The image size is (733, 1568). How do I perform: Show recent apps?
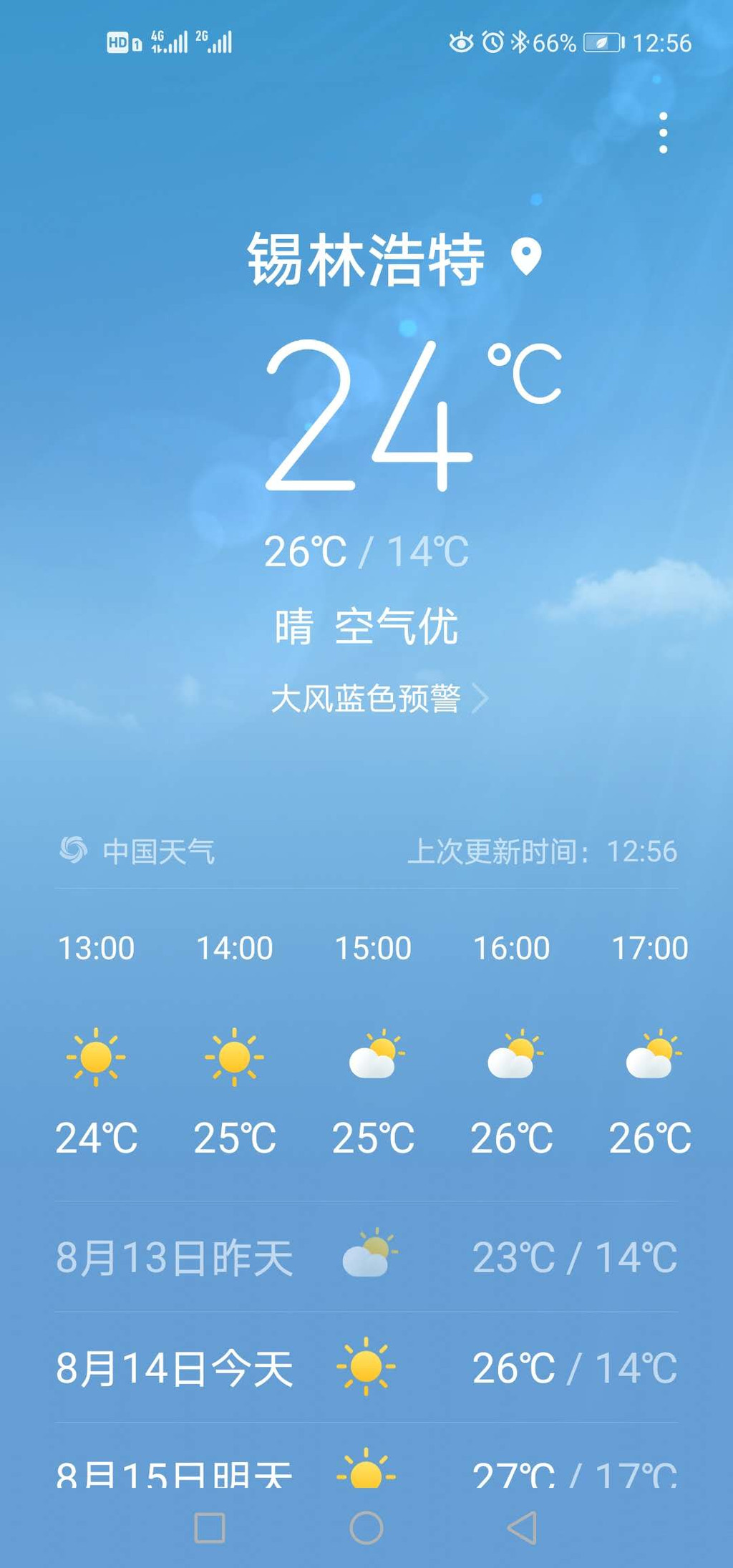tap(210, 1527)
